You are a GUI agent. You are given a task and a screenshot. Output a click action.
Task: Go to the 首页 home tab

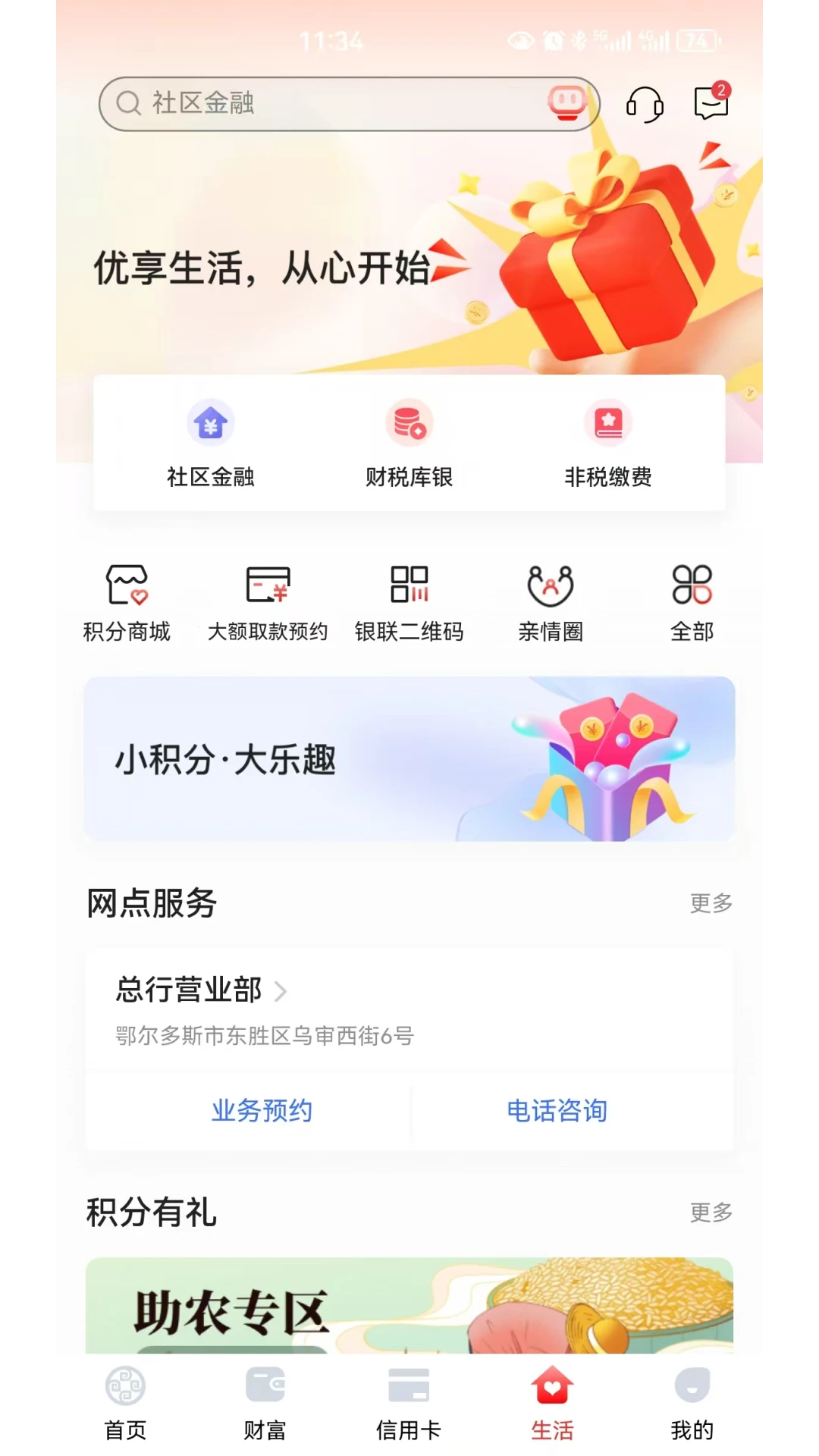pyautogui.click(x=124, y=1403)
